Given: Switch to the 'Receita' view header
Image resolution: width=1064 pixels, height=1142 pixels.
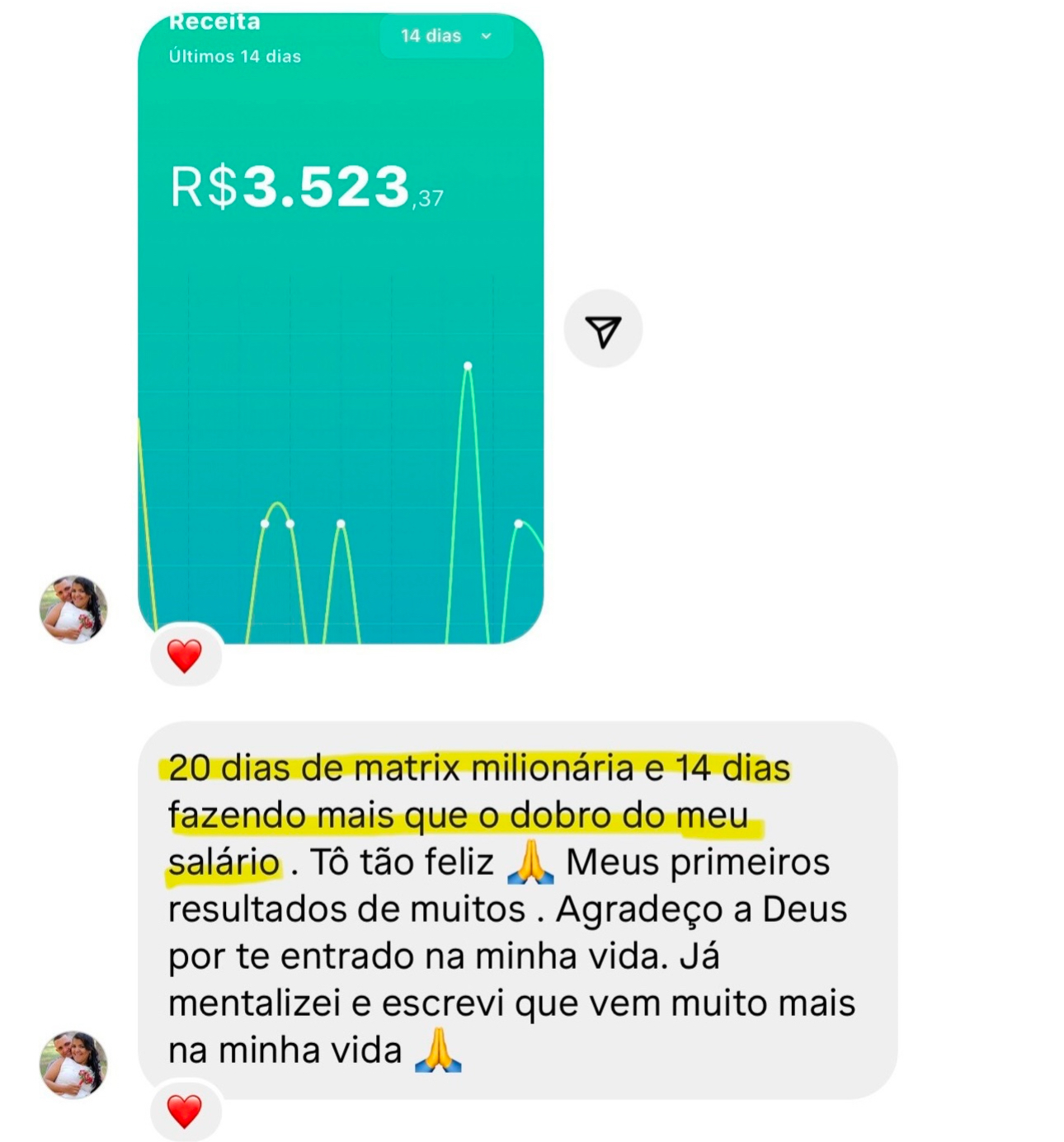Looking at the screenshot, I should [213, 23].
